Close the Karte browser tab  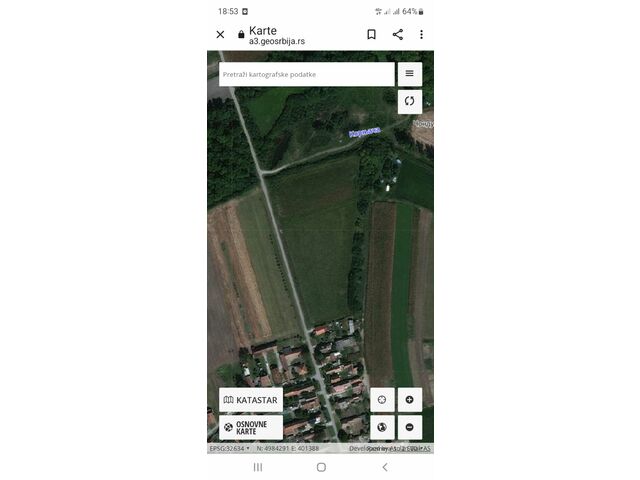pyautogui.click(x=220, y=34)
